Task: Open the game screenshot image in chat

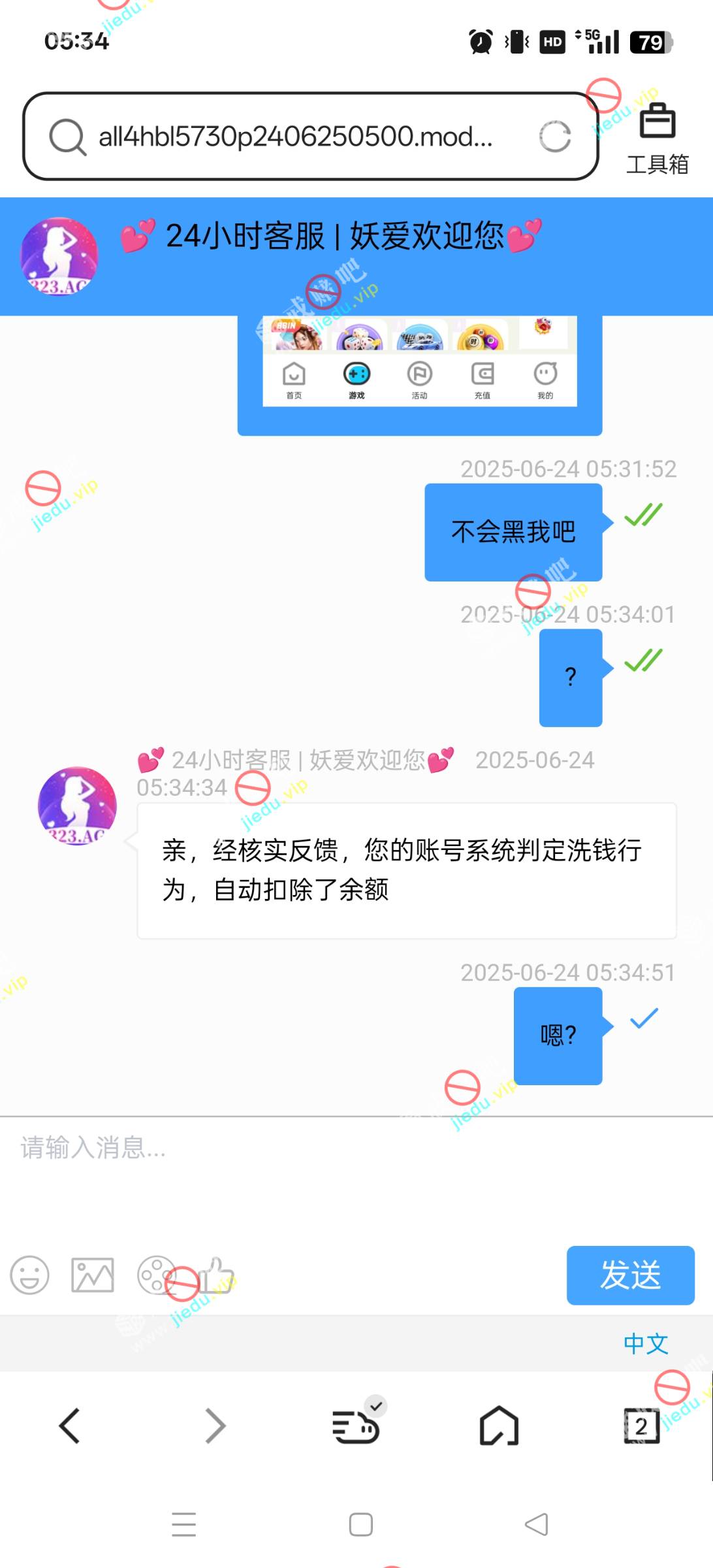Action: pos(419,363)
